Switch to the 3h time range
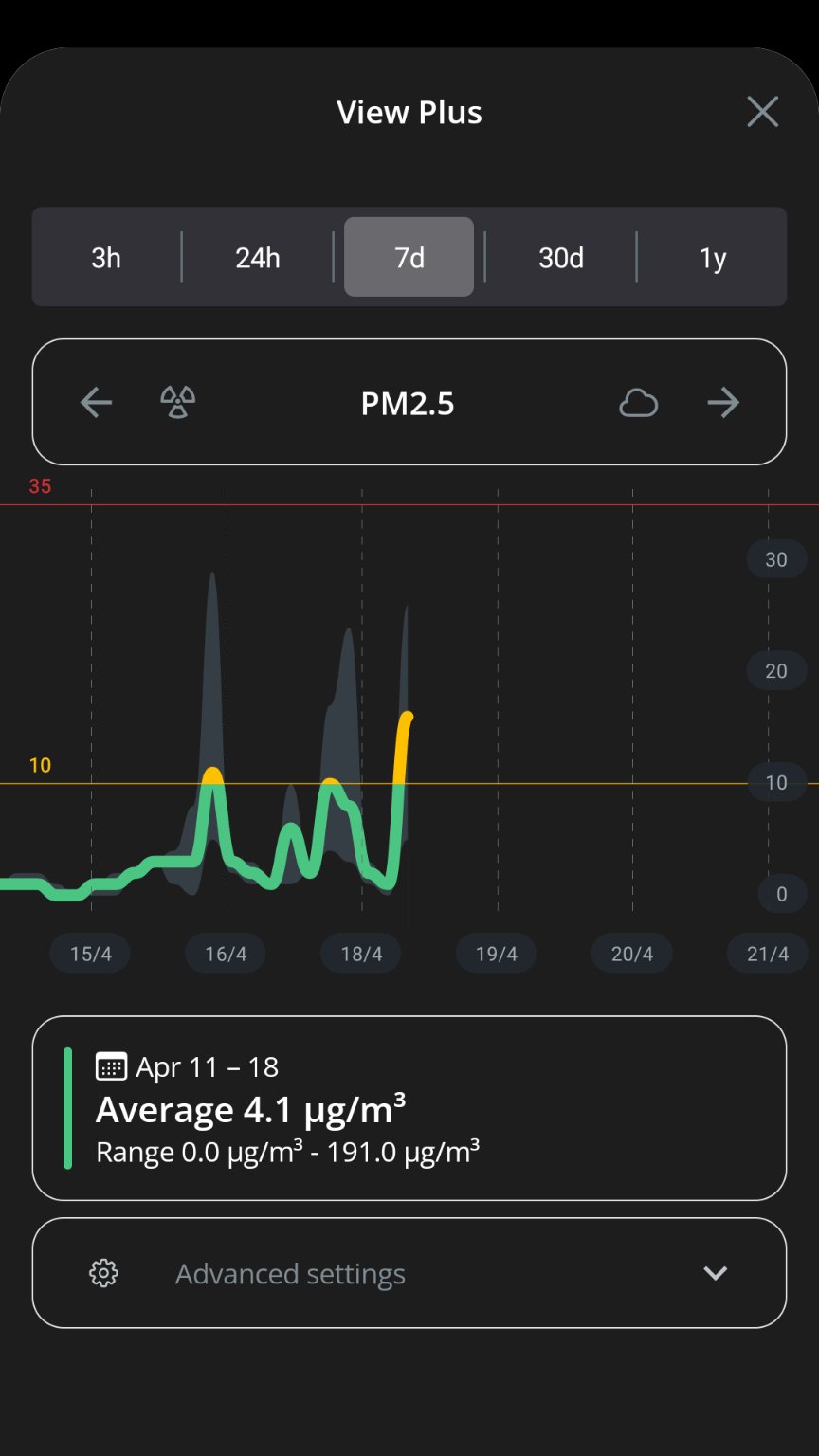 pos(106,257)
